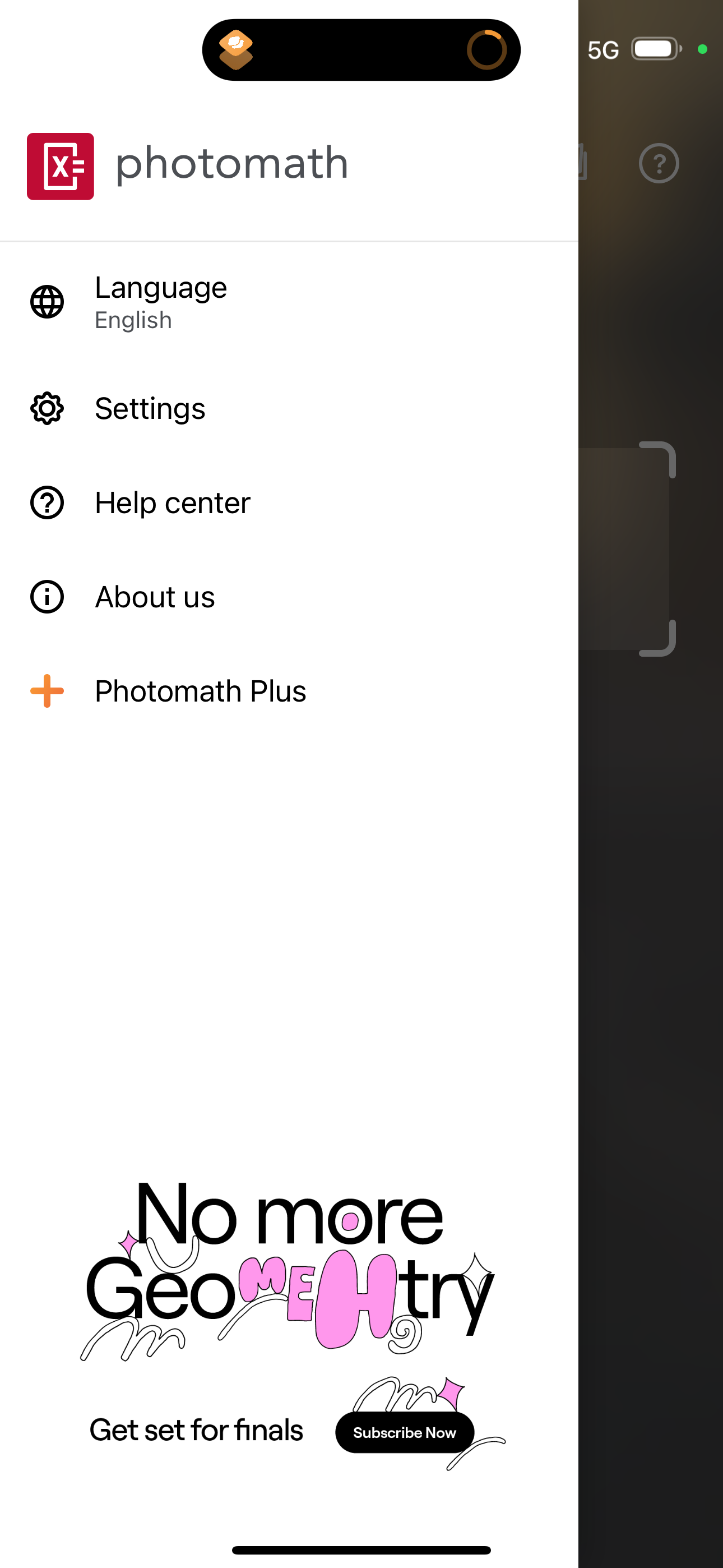
Task: Tap the About us info icon
Action: coord(47,597)
